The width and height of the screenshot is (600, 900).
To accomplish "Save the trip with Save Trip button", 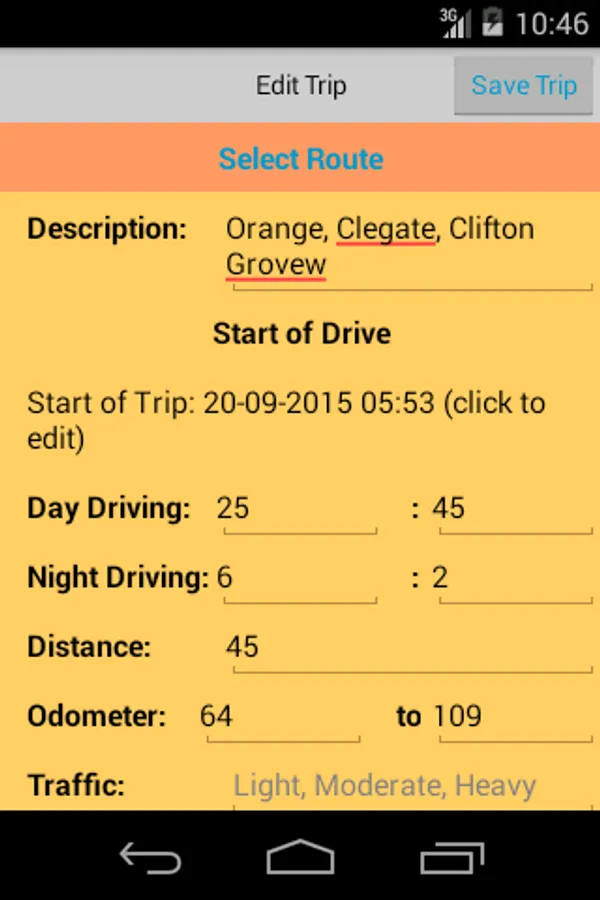I will 524,85.
